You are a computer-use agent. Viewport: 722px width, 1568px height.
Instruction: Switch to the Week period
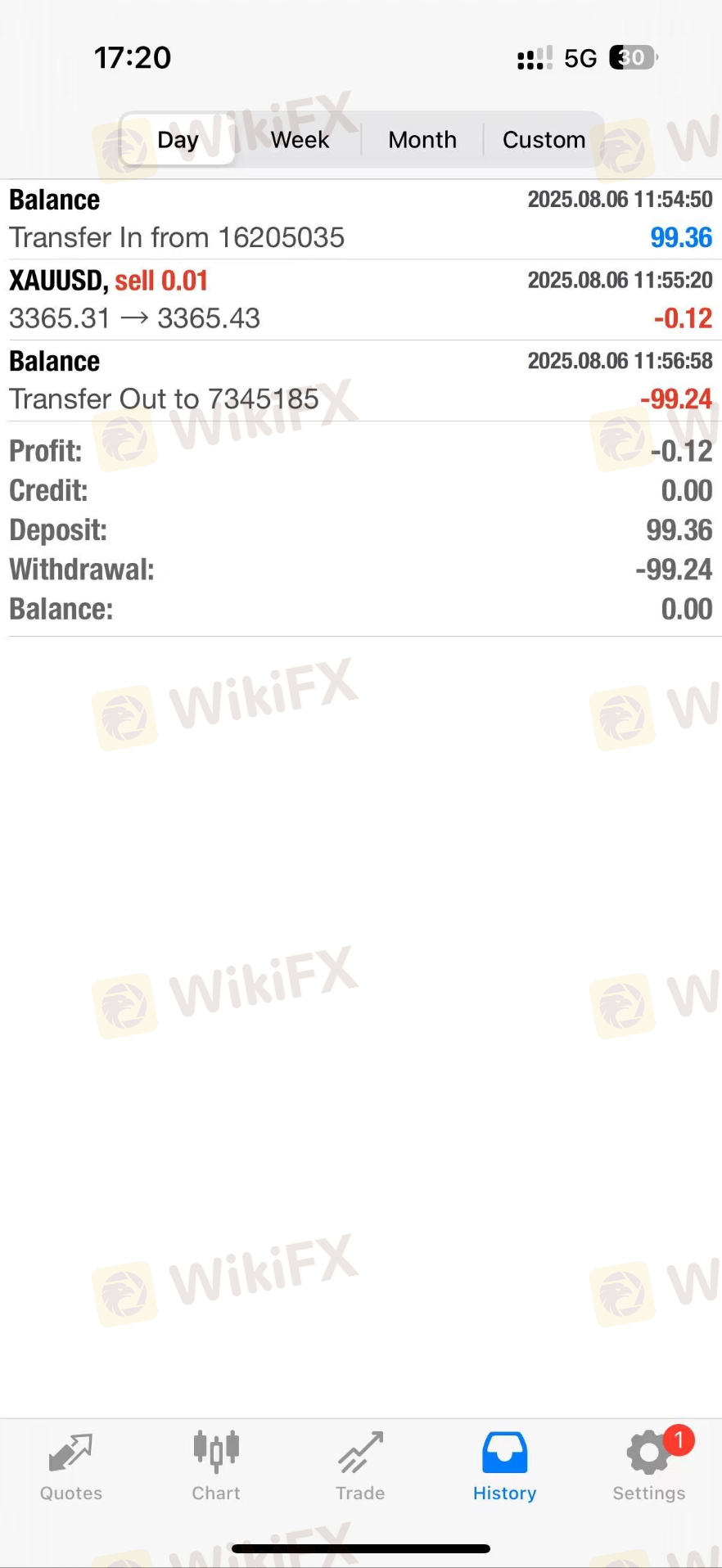[300, 140]
